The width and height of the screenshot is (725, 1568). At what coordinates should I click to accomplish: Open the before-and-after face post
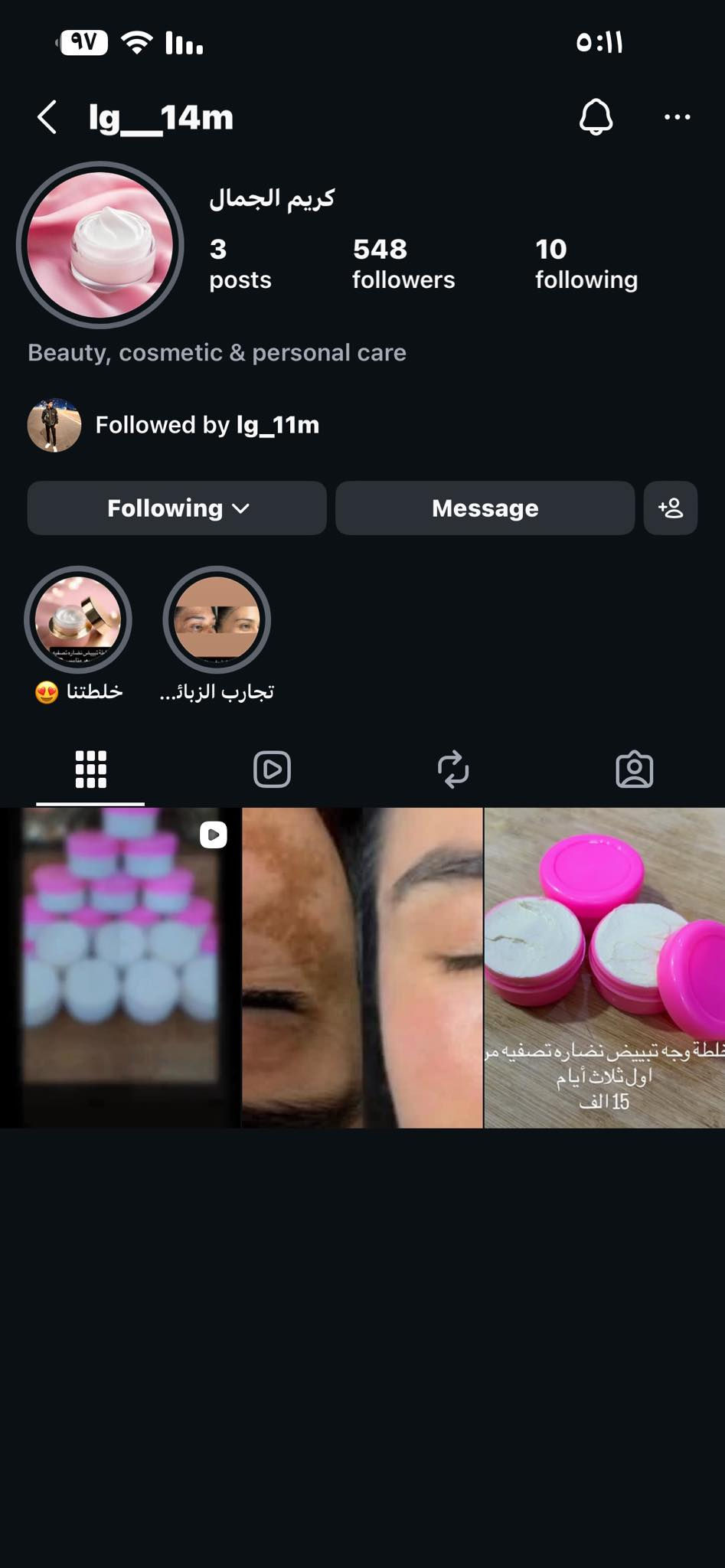pos(362,968)
